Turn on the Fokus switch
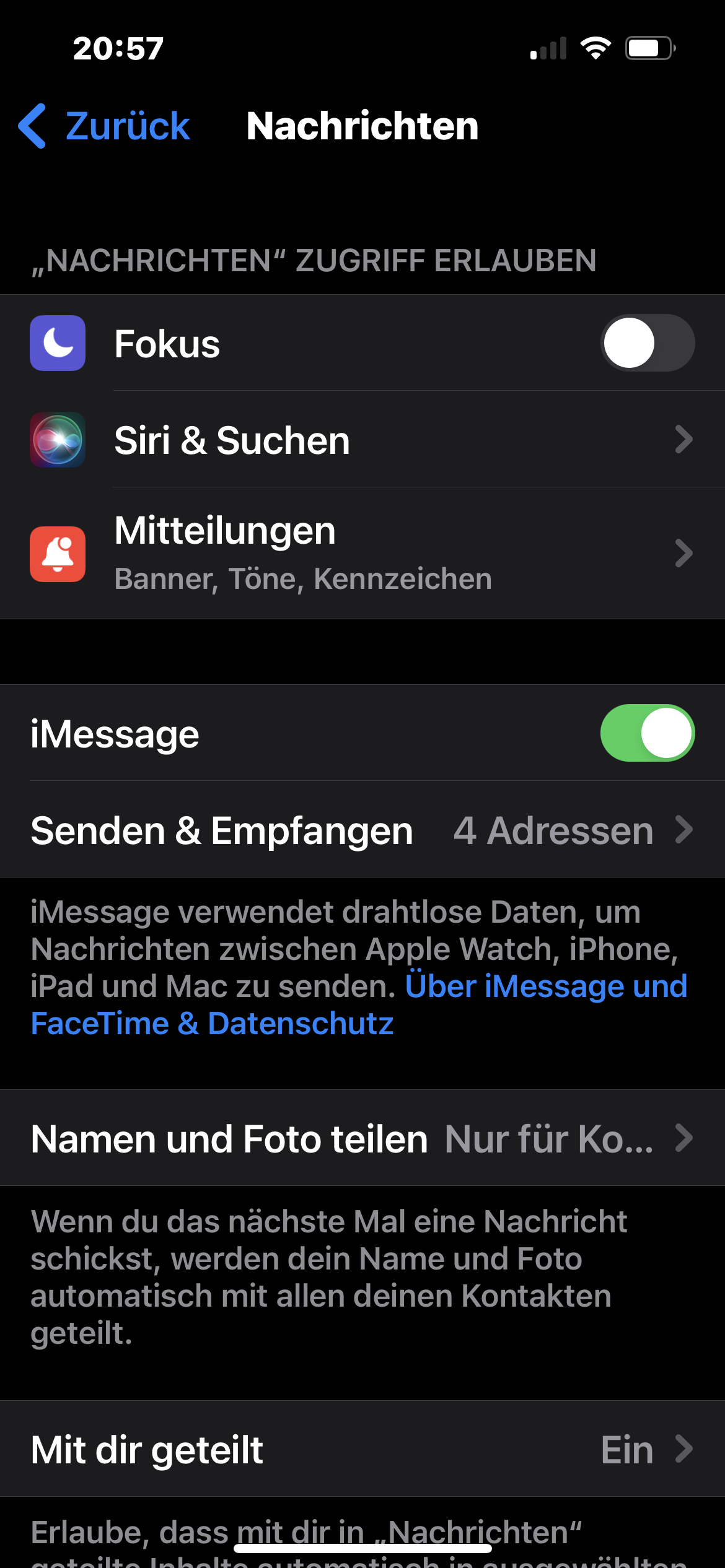The image size is (725, 1568). coord(647,343)
